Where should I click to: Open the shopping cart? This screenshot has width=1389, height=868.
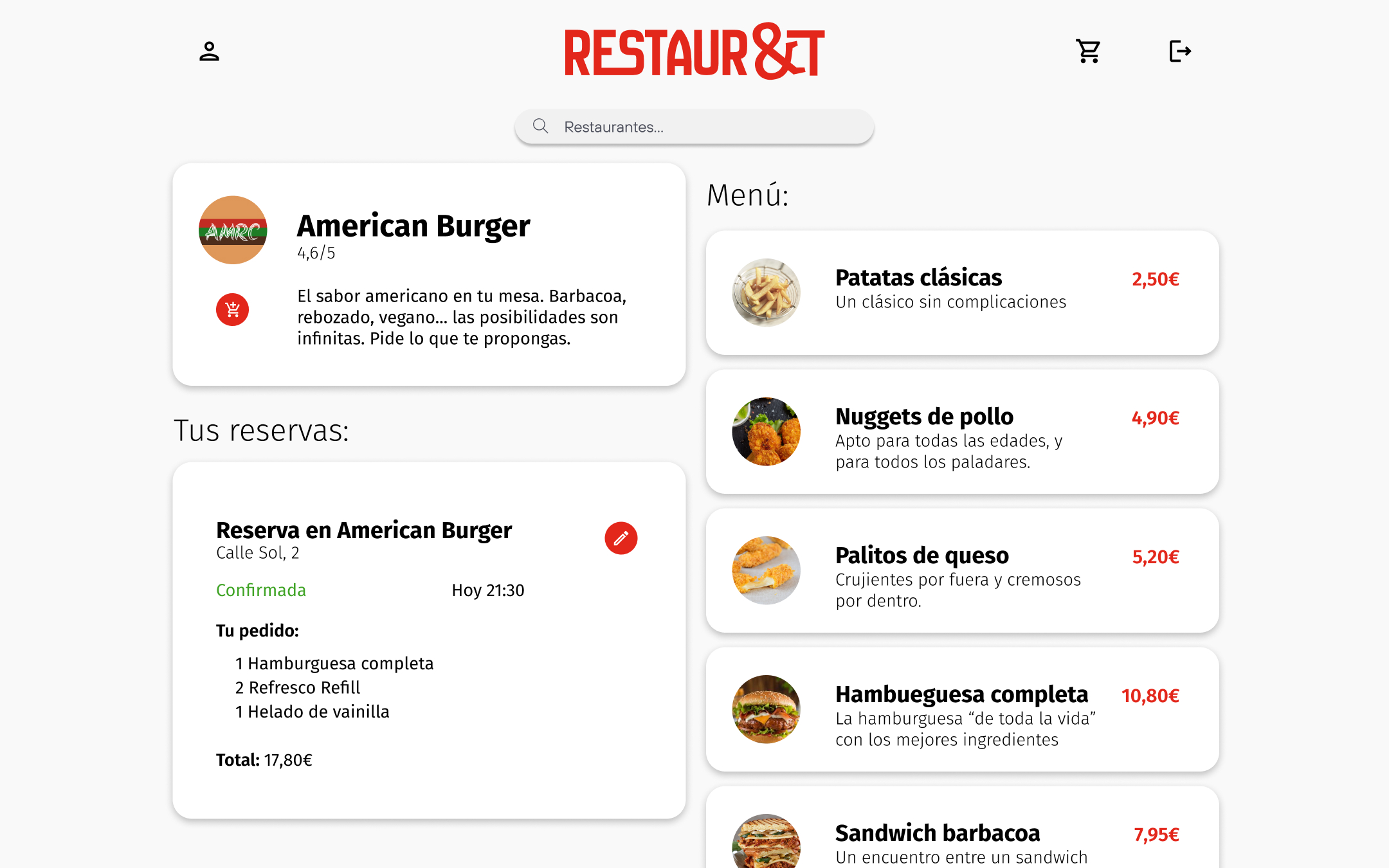click(x=1088, y=51)
